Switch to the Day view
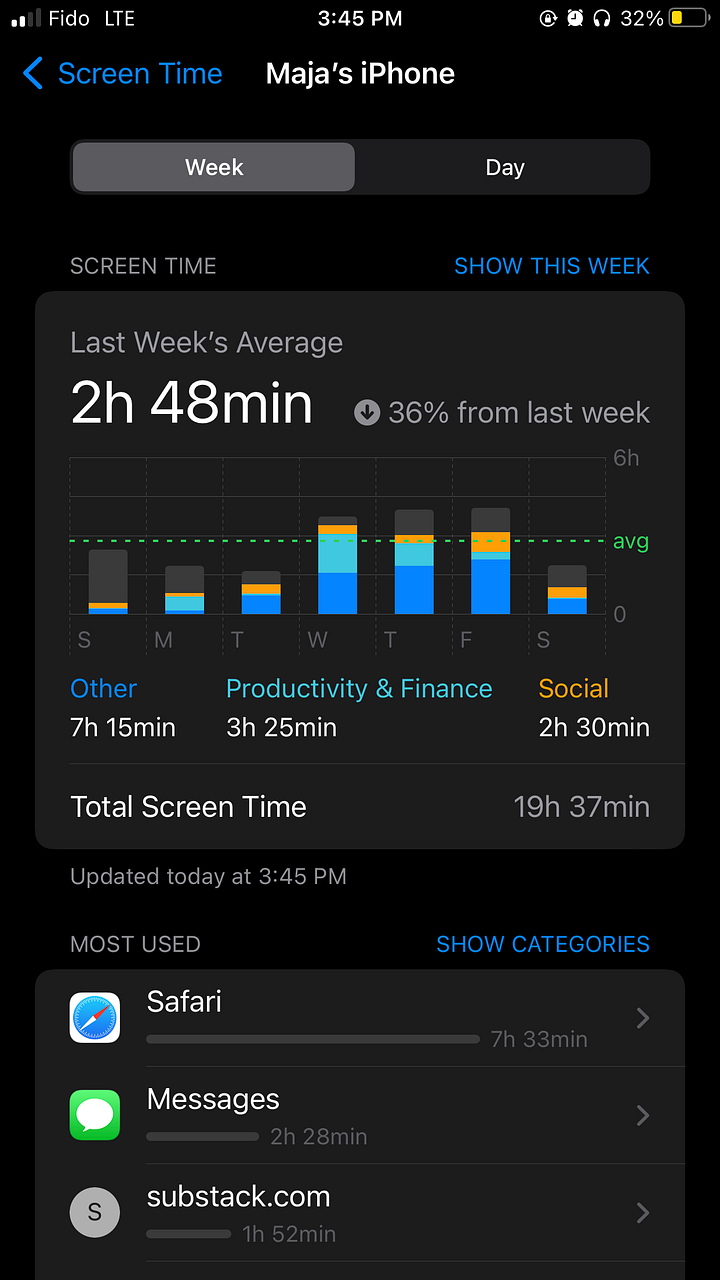This screenshot has width=720, height=1280. 504,167
